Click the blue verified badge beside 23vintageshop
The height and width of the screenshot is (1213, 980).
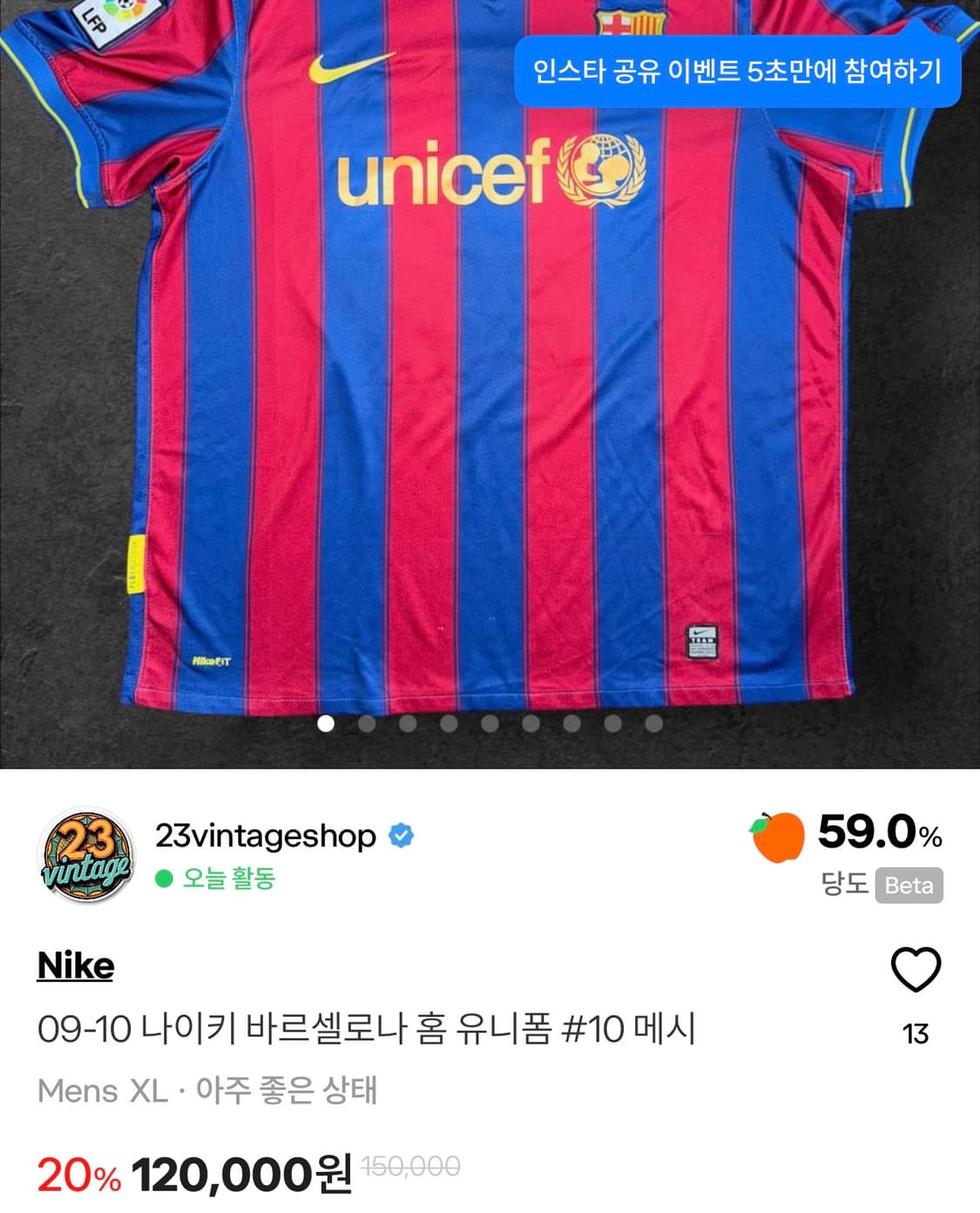(x=400, y=834)
